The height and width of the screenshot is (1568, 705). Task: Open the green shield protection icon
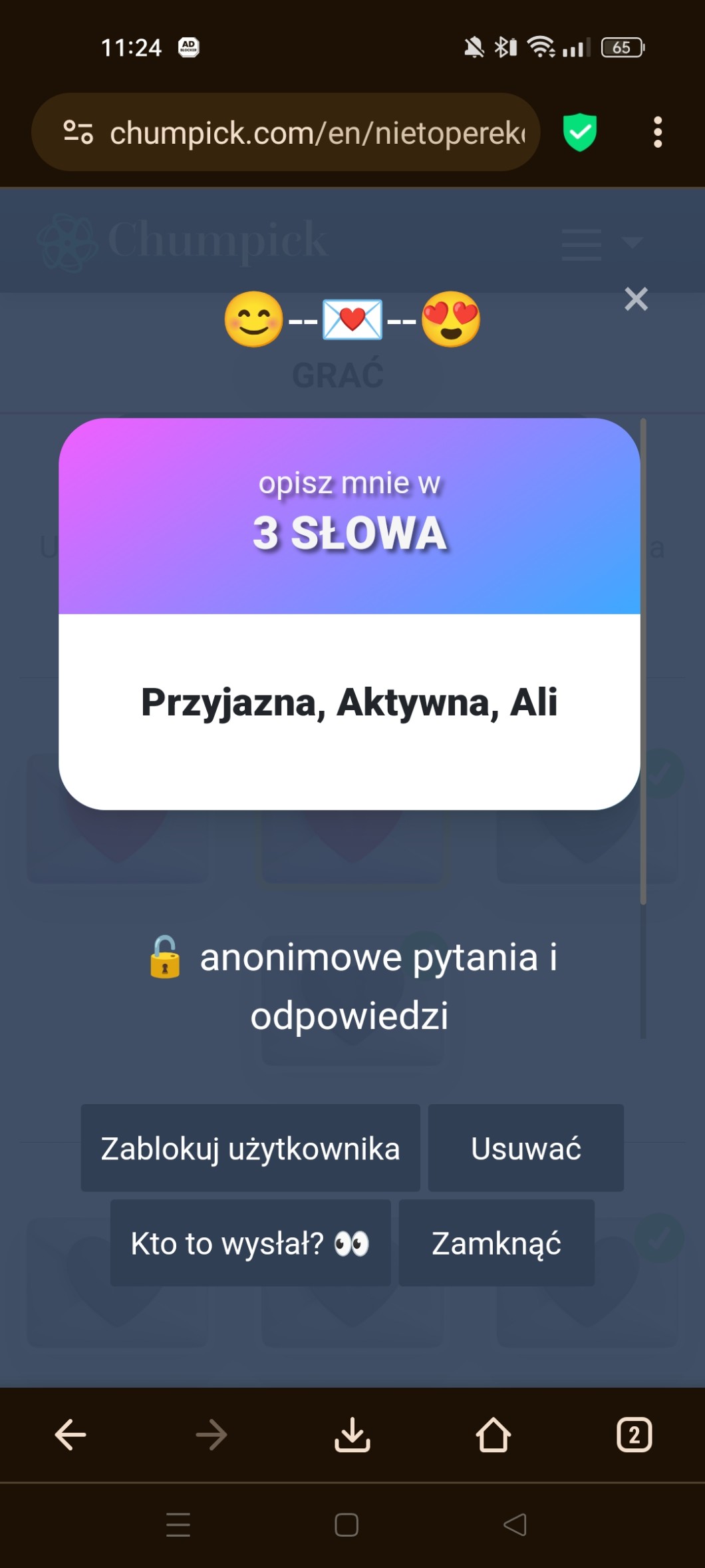click(579, 132)
